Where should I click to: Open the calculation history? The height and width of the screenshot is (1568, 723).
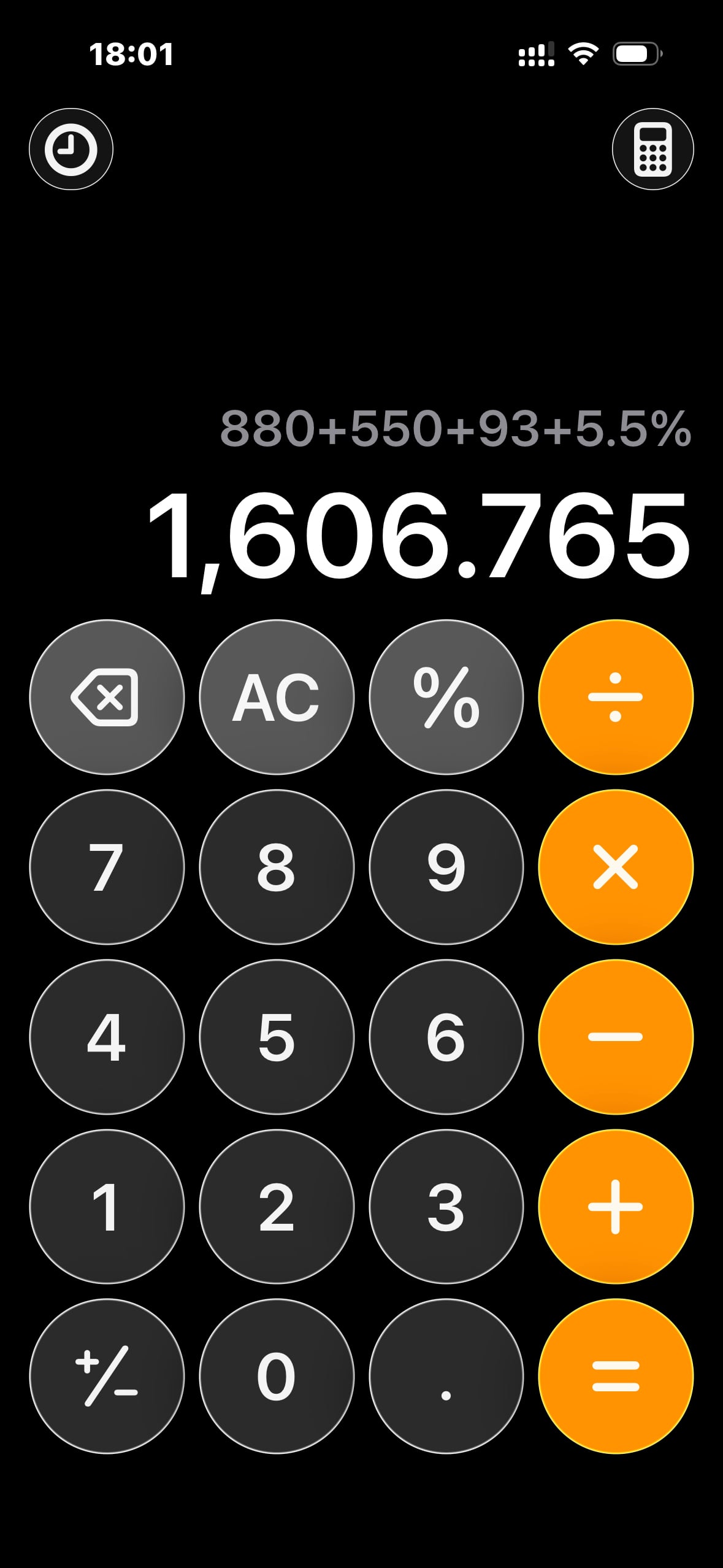tap(71, 149)
